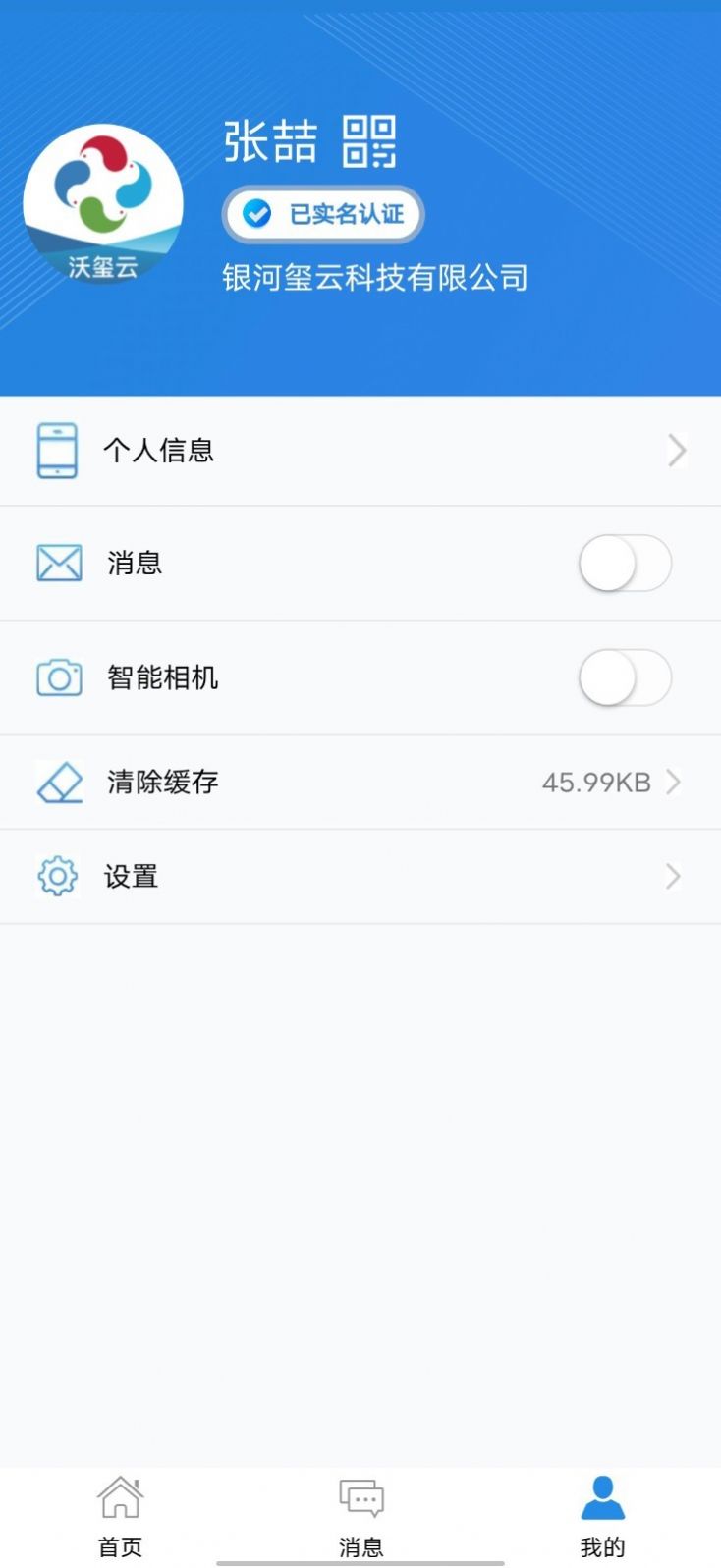
Task: Turn on the 智能相机 switch
Action: [x=625, y=677]
